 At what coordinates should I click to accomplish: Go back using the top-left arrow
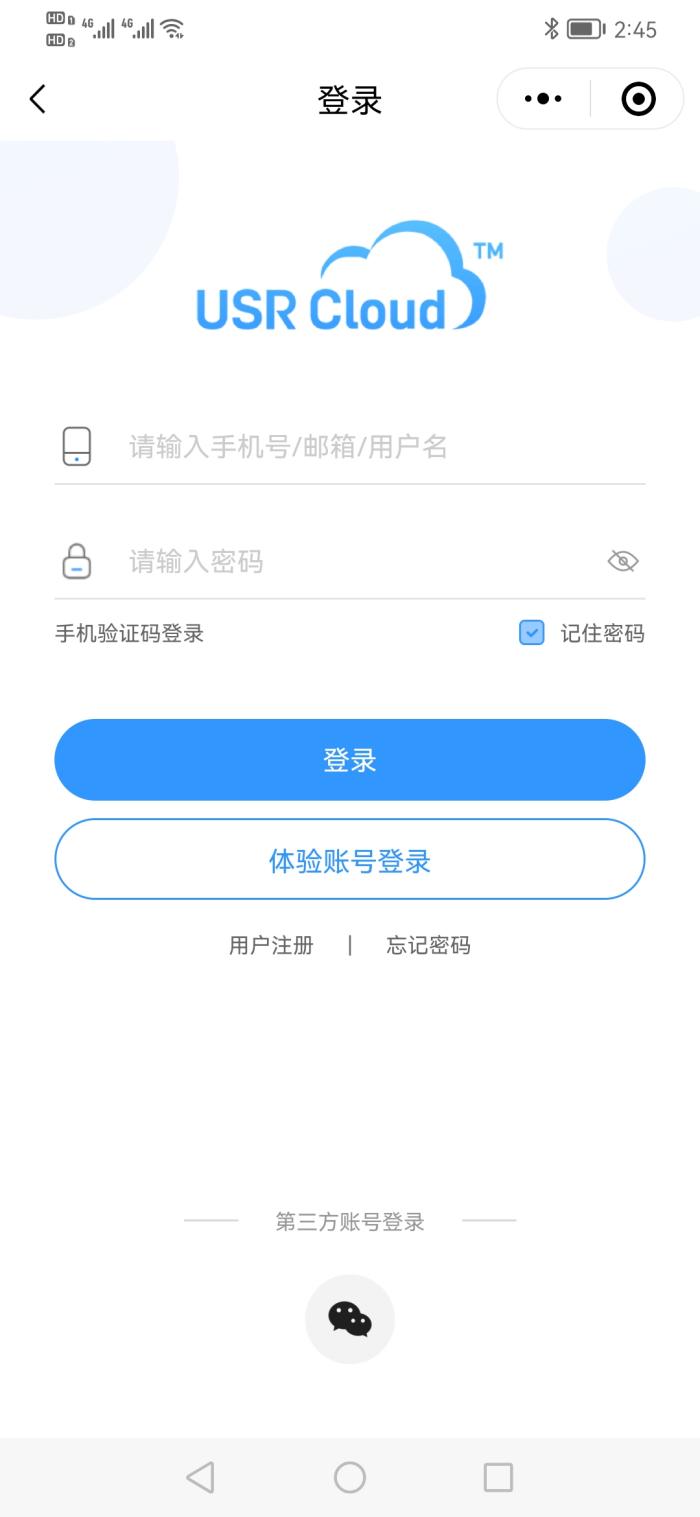pos(38,99)
